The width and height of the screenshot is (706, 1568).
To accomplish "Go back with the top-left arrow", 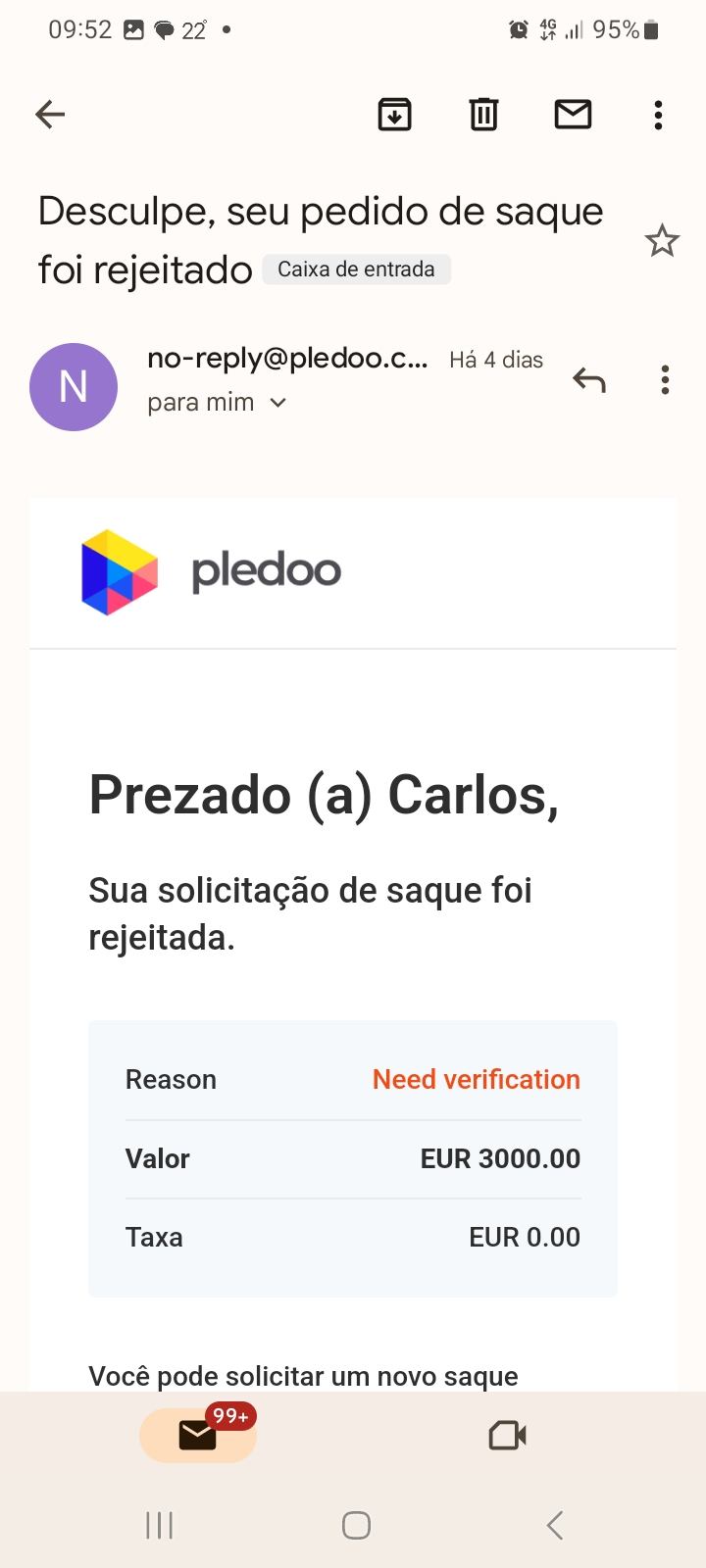I will pyautogui.click(x=49, y=114).
